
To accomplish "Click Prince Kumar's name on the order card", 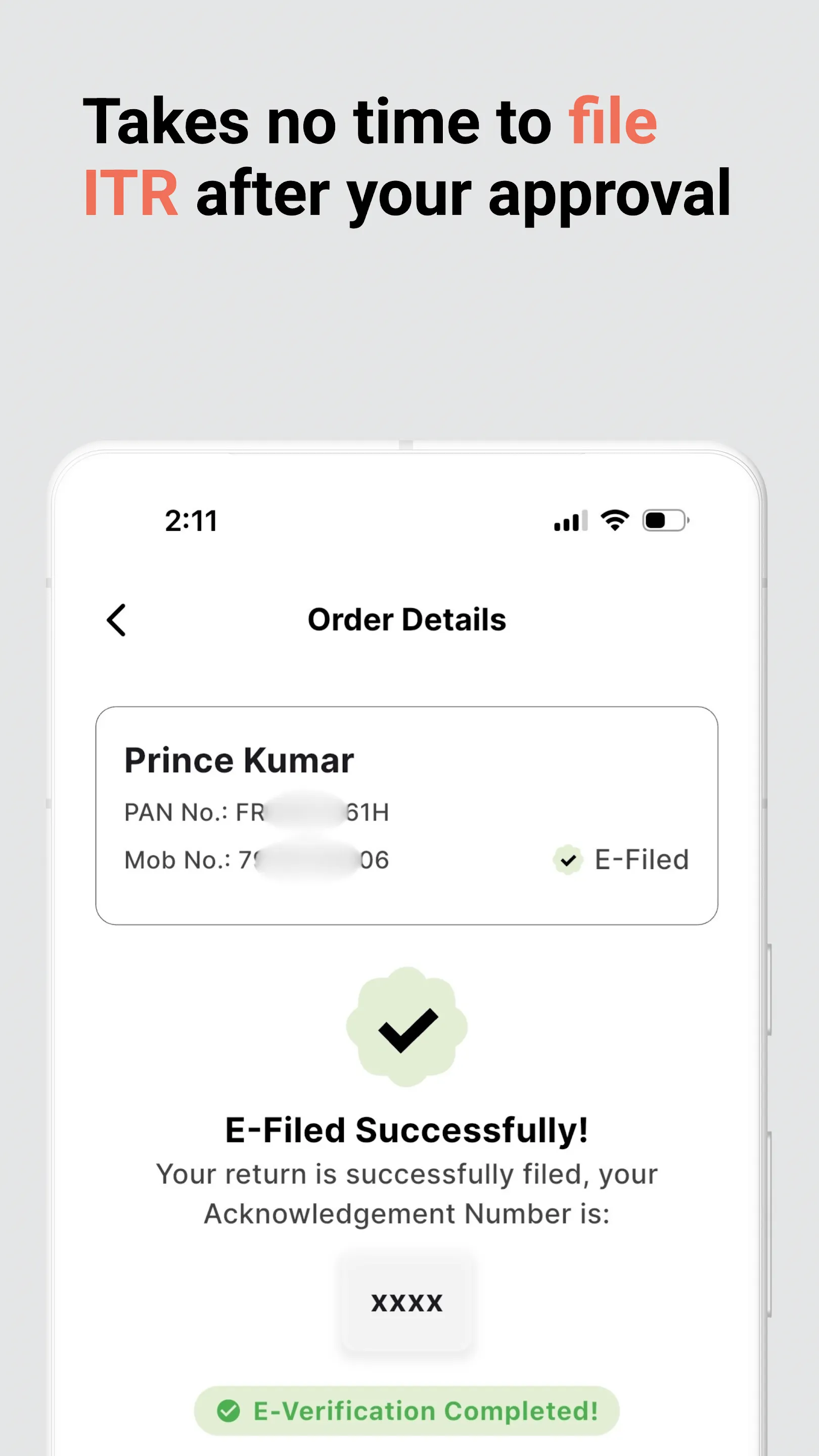I will point(239,760).
